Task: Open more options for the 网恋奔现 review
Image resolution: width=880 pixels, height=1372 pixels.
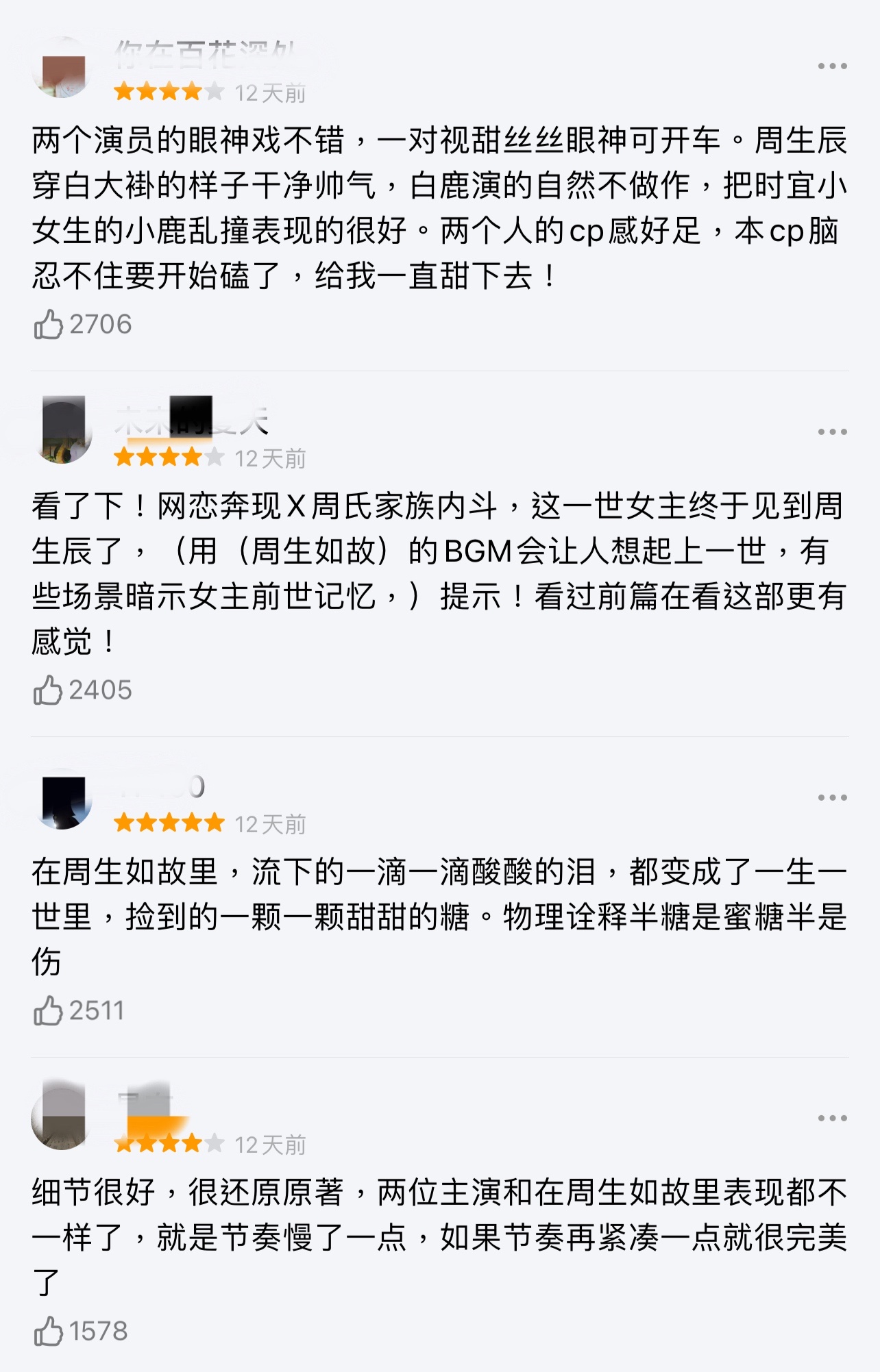Action: (832, 432)
